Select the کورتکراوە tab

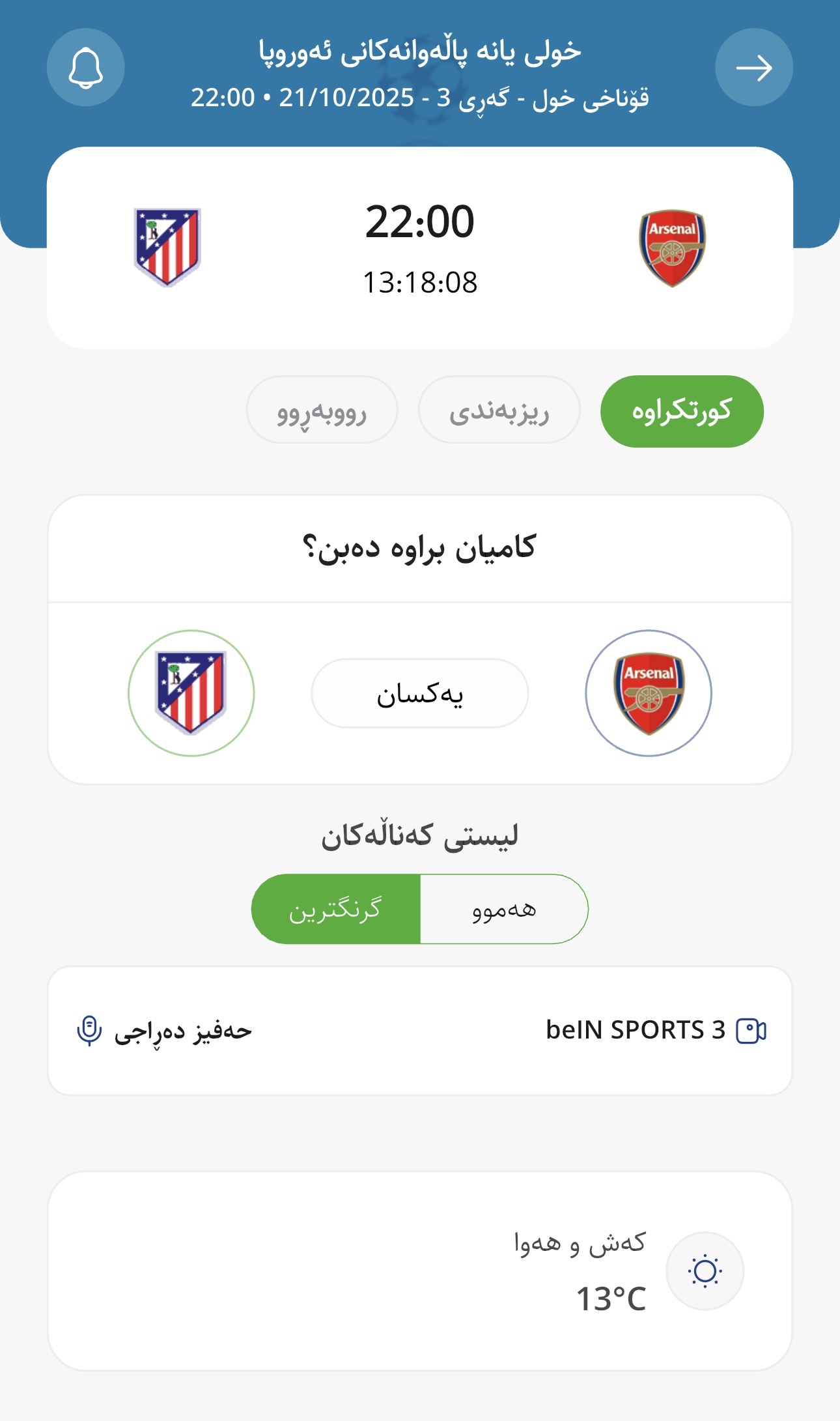pos(681,410)
